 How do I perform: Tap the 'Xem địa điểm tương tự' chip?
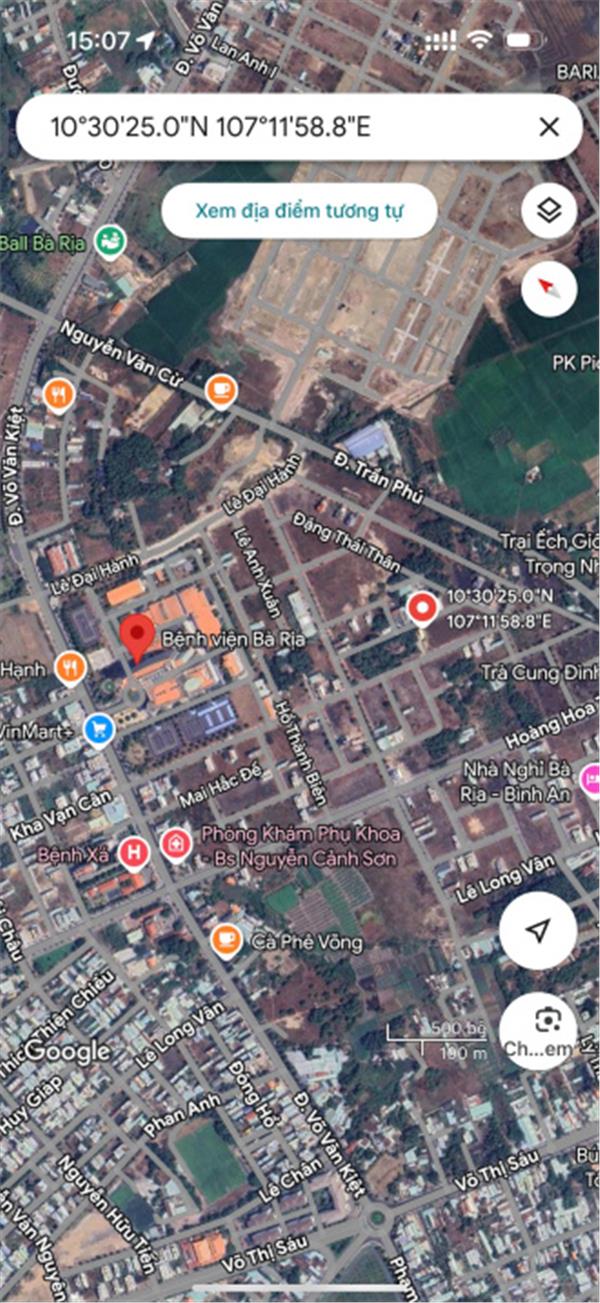pos(301,211)
